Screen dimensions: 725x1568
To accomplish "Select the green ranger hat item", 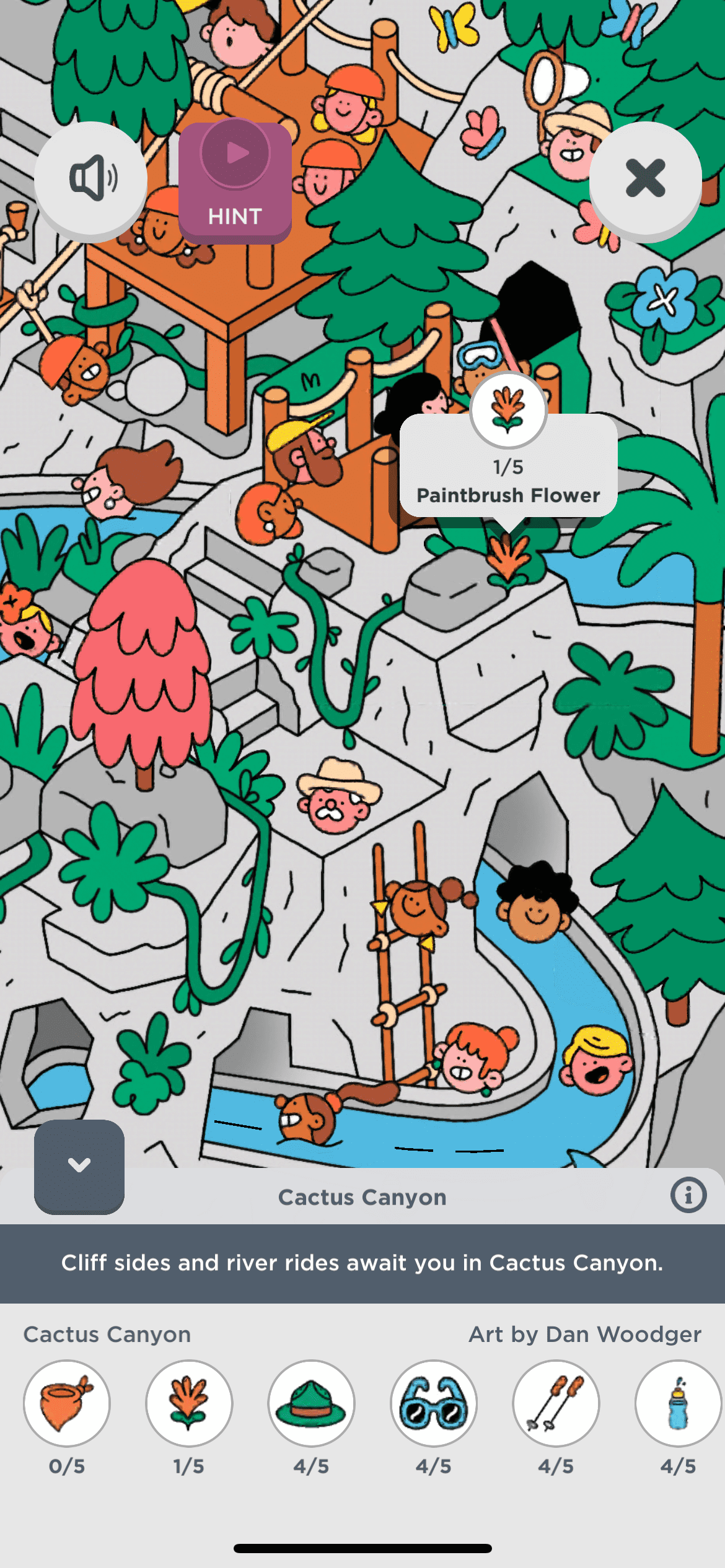I will point(311,1403).
